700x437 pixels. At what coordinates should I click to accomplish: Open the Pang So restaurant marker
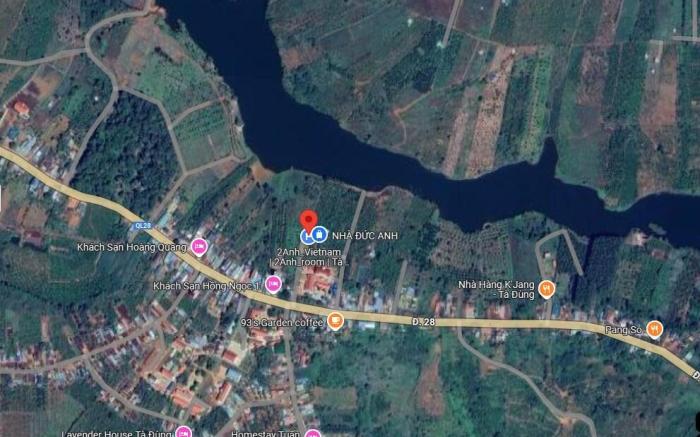click(654, 328)
